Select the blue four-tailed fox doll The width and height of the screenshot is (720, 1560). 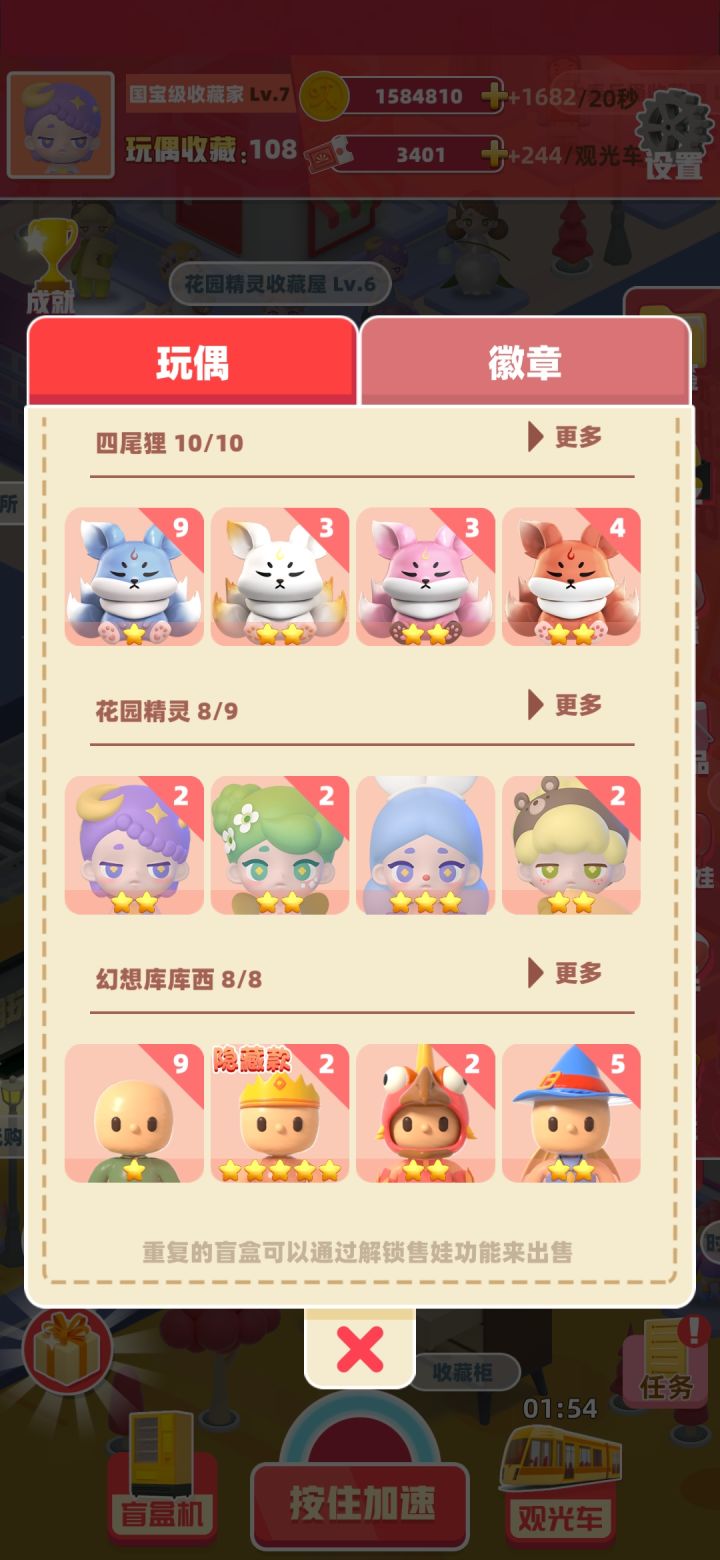click(133, 577)
